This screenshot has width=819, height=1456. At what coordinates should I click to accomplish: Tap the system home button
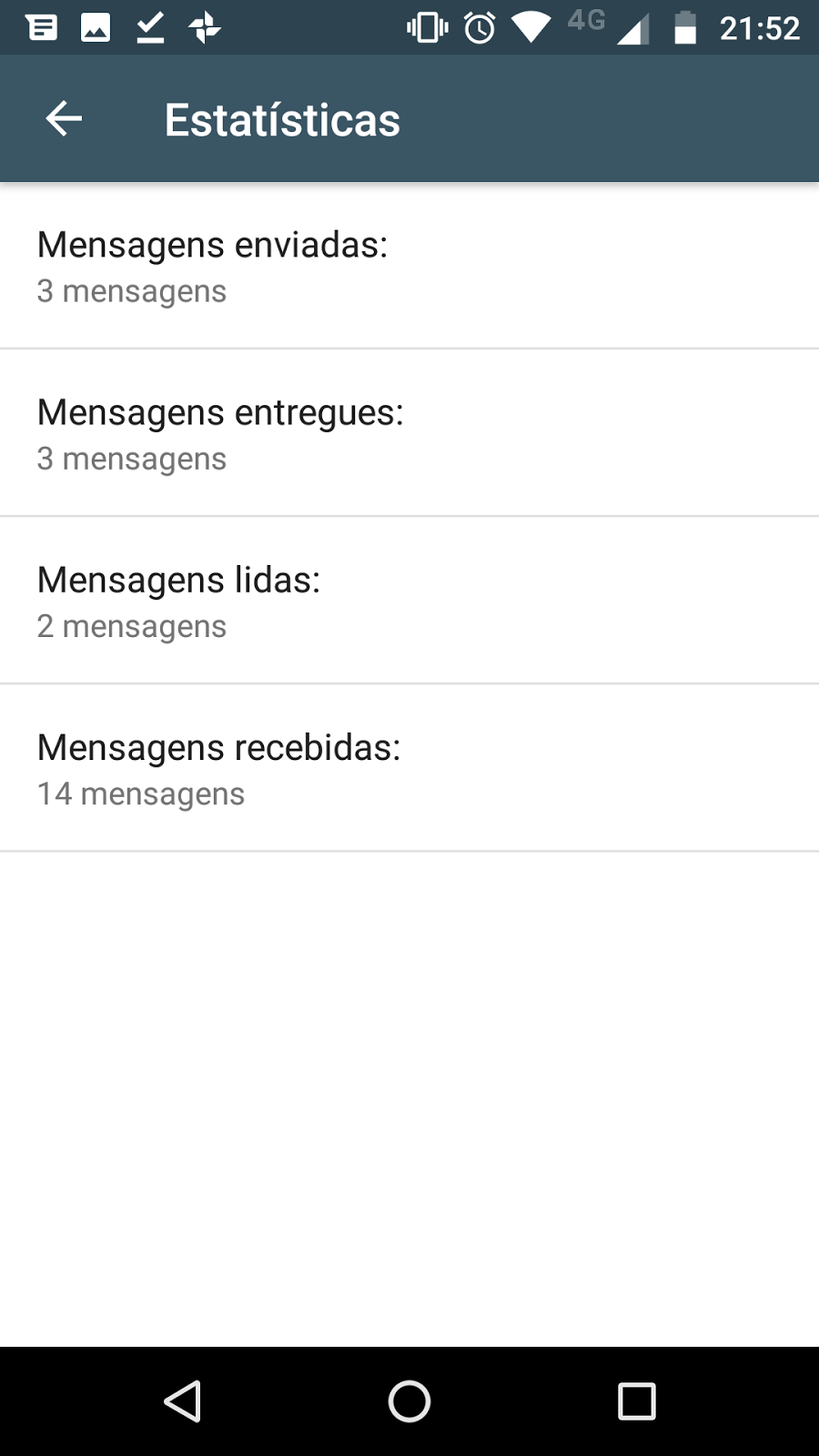409,1401
